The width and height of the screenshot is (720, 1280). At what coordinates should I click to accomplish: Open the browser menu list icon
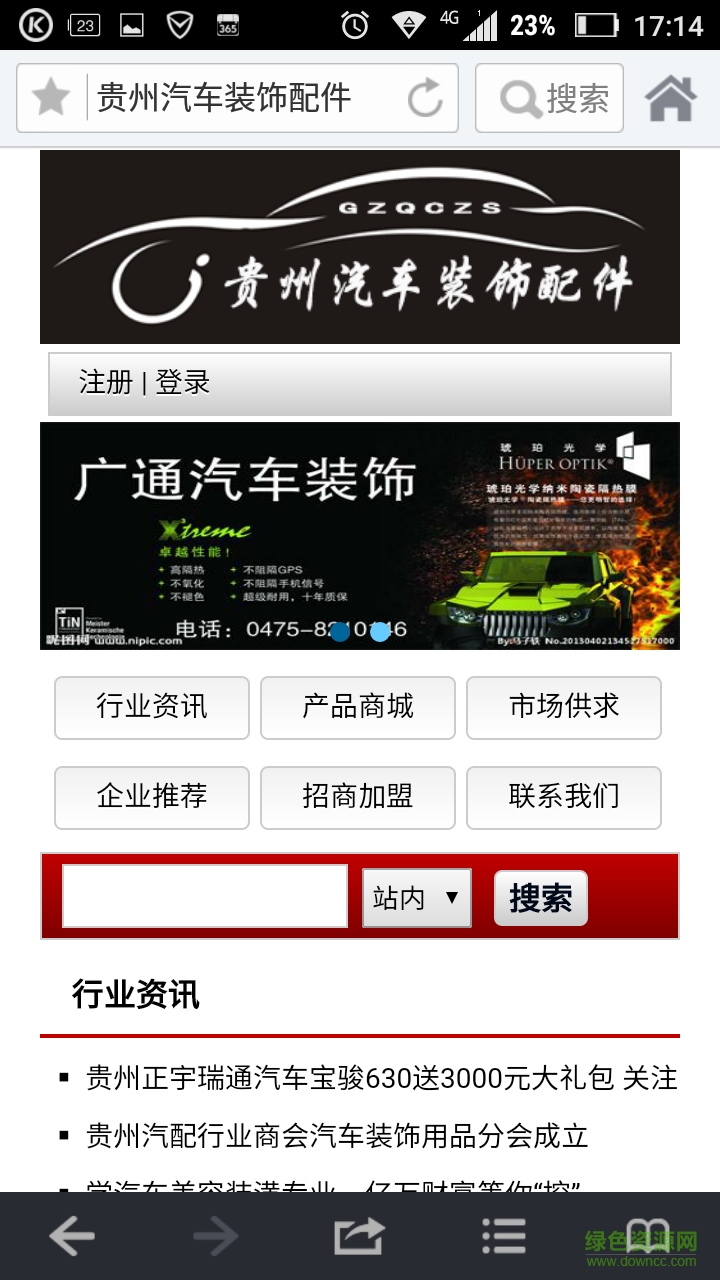click(503, 1237)
